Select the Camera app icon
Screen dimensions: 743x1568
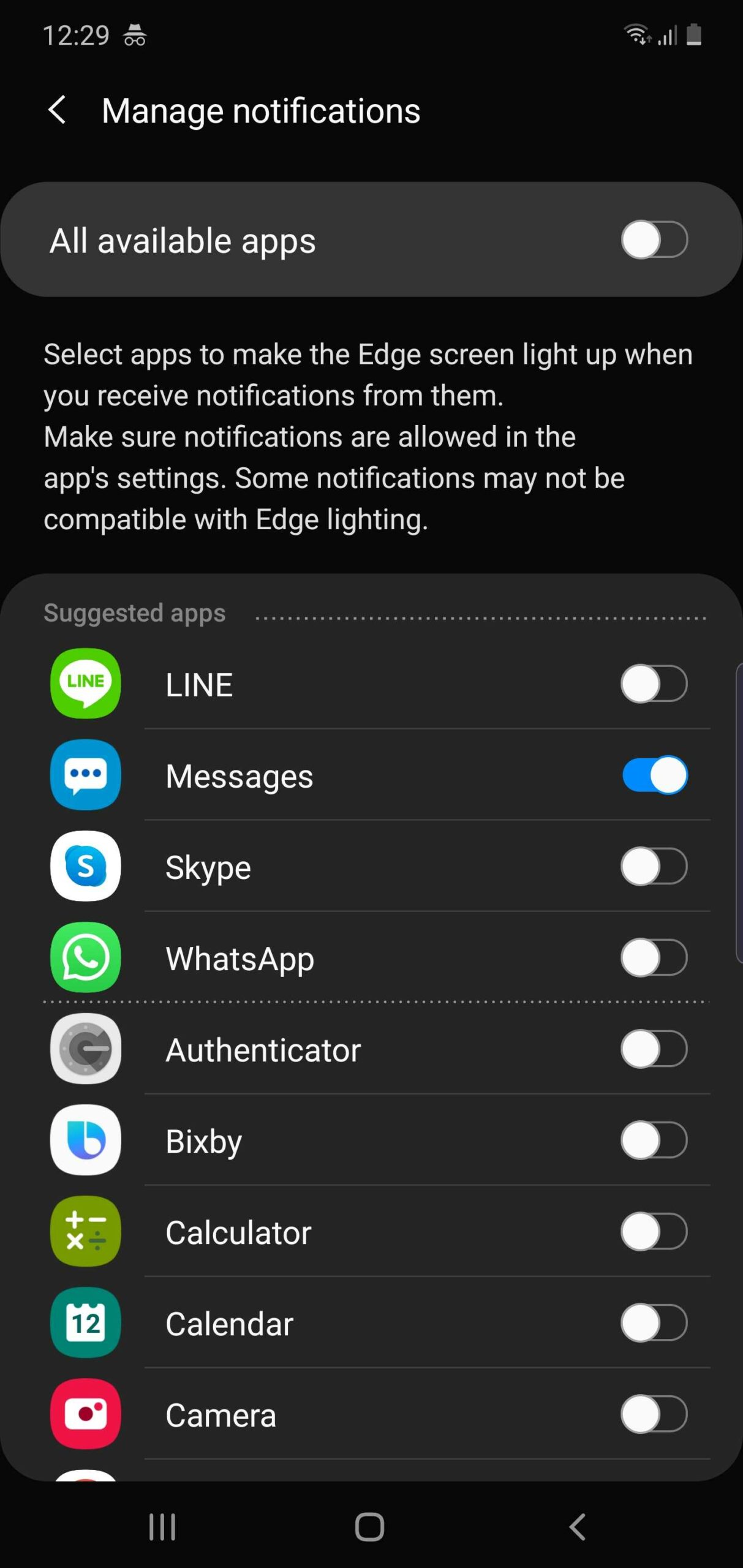pyautogui.click(x=85, y=1415)
